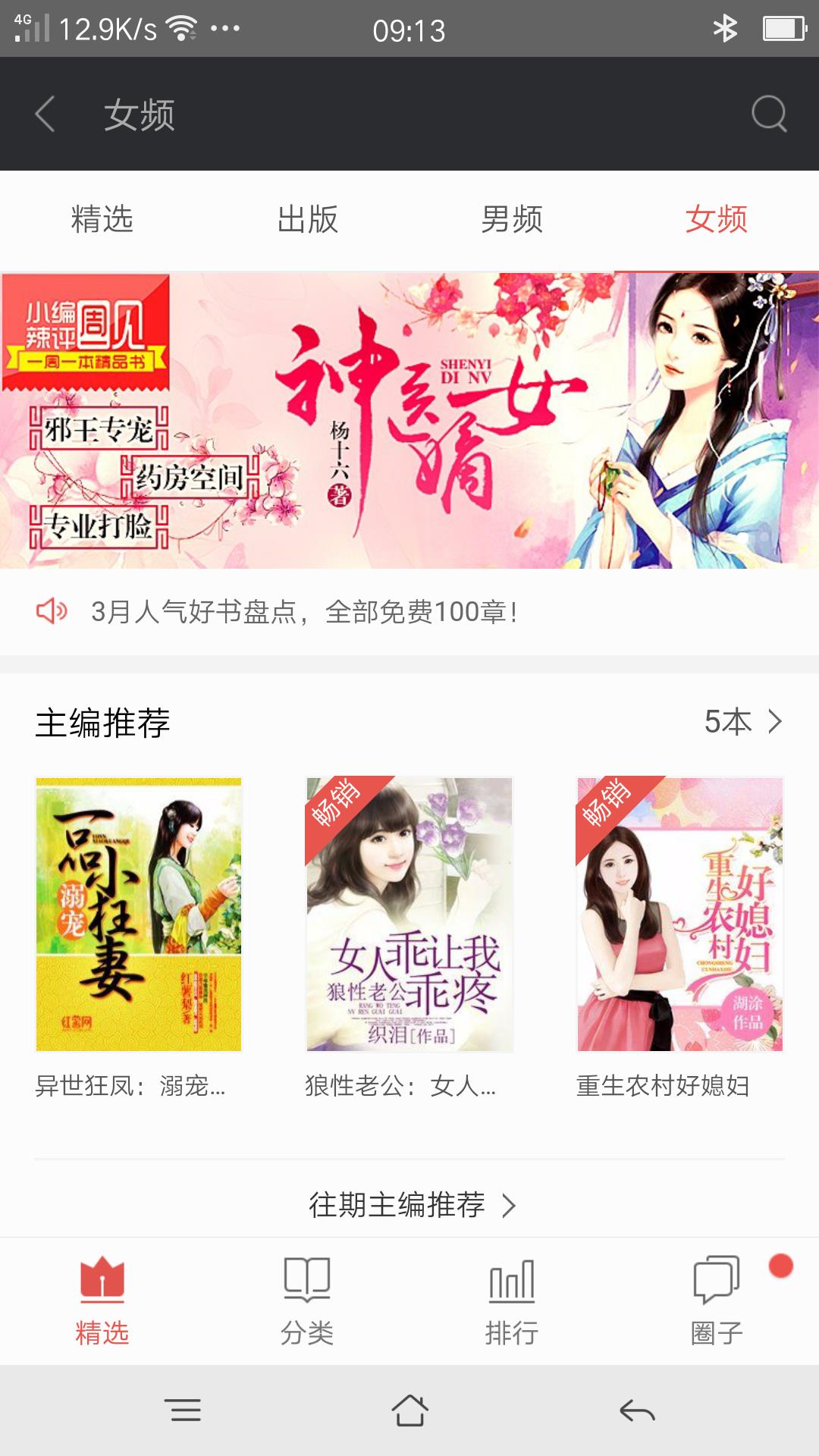Tap the system home button
Image resolution: width=819 pixels, height=1456 pixels.
click(409, 1410)
